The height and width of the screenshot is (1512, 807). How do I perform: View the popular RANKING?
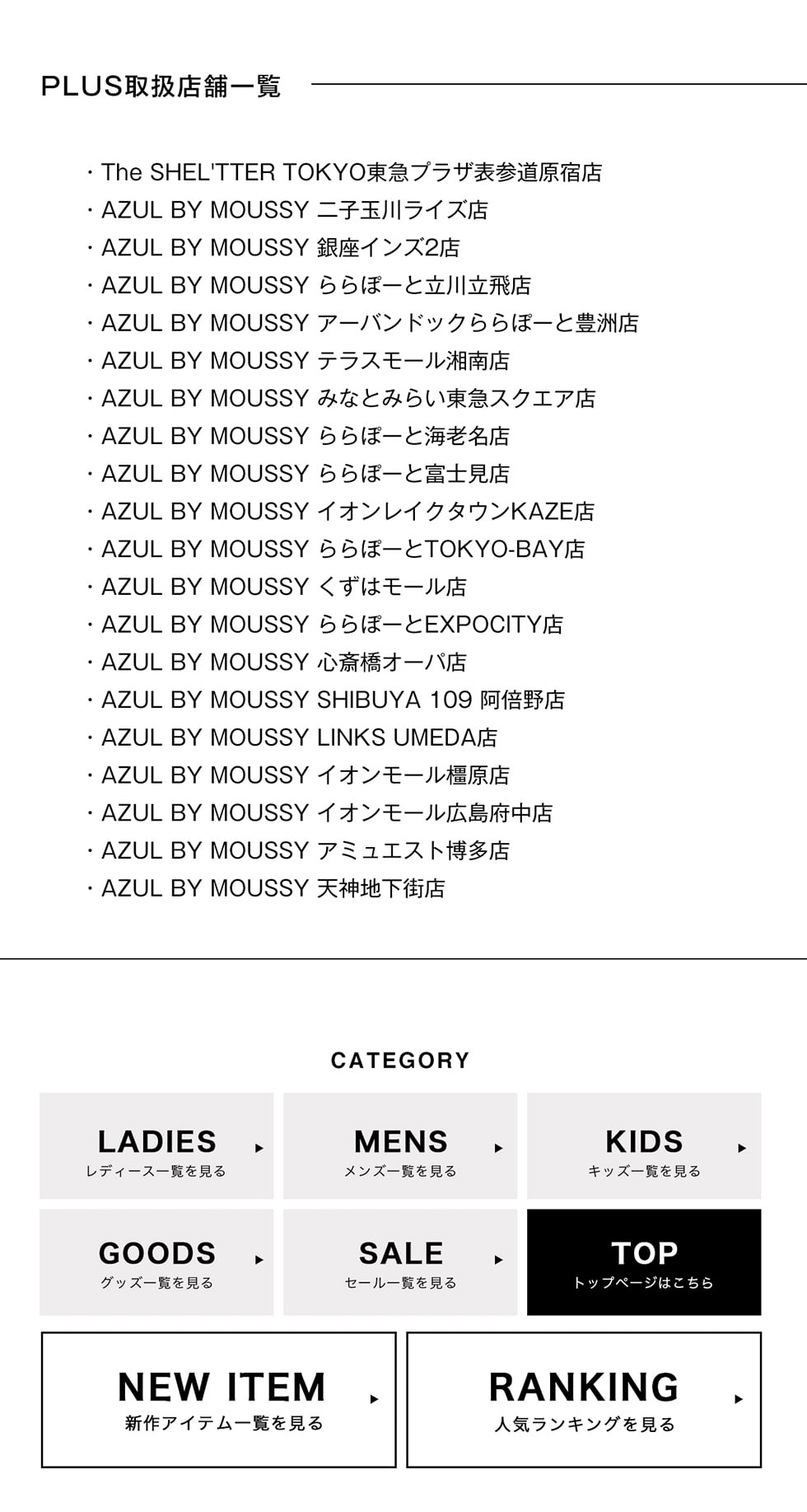[584, 1399]
